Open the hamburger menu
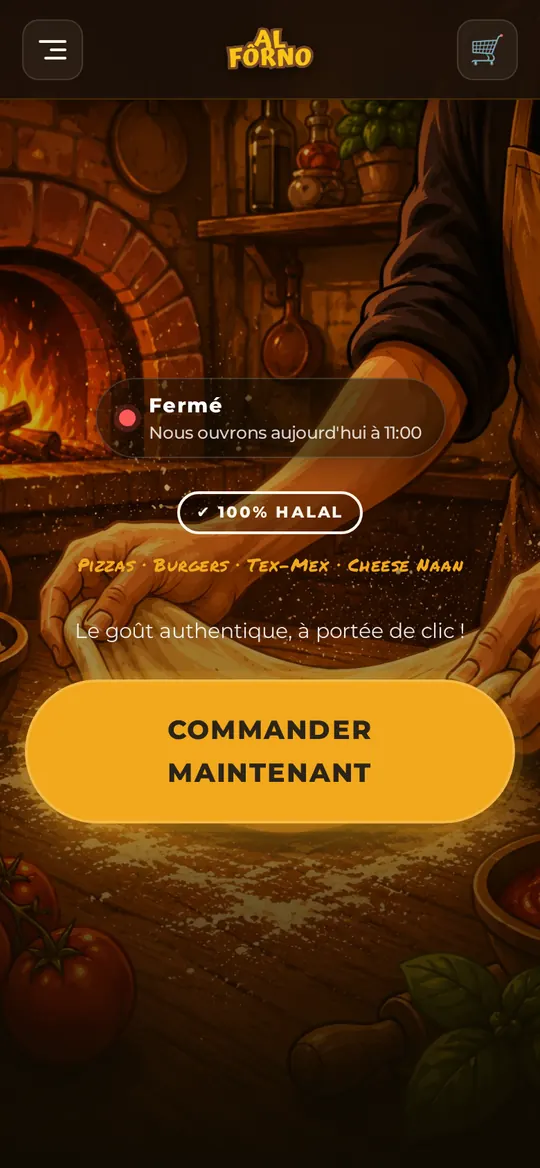Image resolution: width=540 pixels, height=1168 pixels. 53,50
